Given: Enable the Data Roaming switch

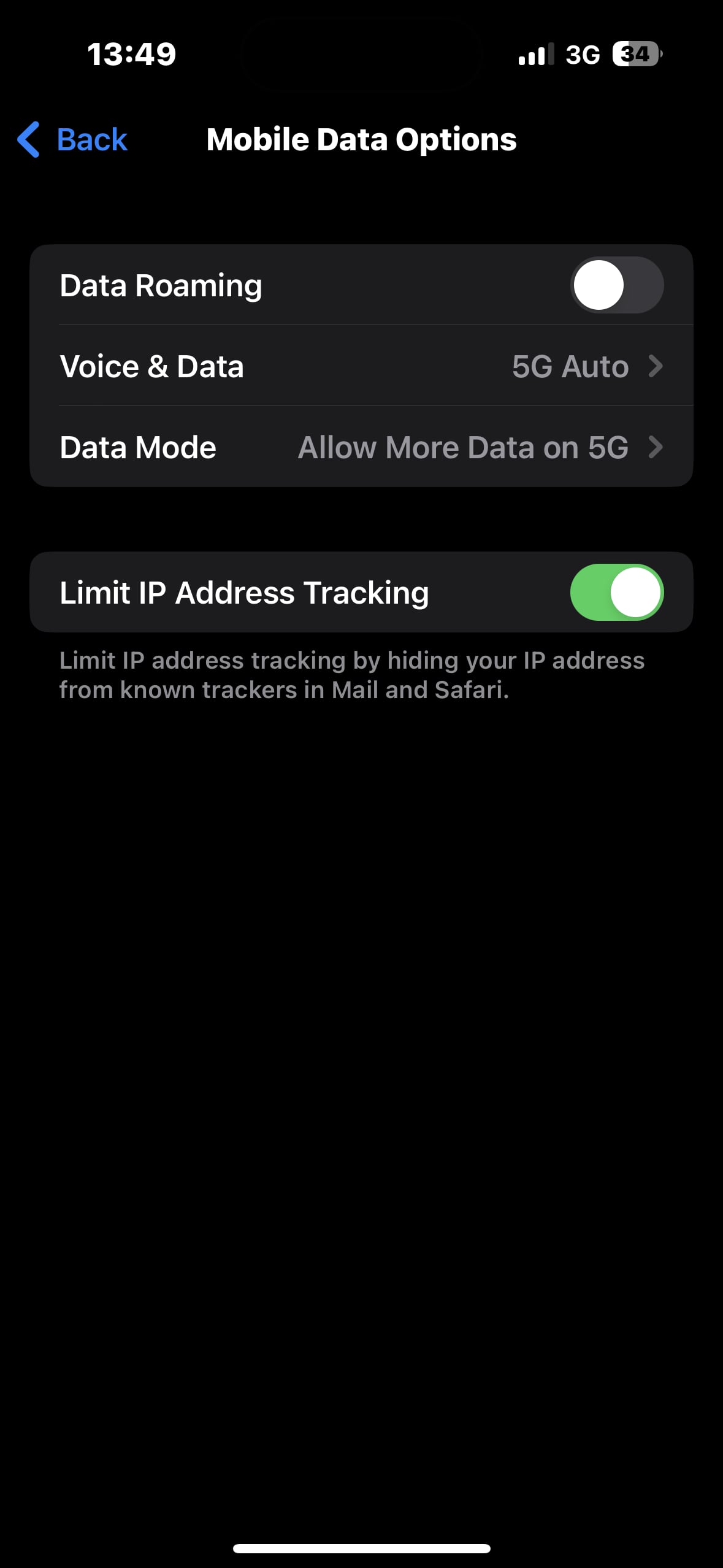Looking at the screenshot, I should pyautogui.click(x=617, y=285).
